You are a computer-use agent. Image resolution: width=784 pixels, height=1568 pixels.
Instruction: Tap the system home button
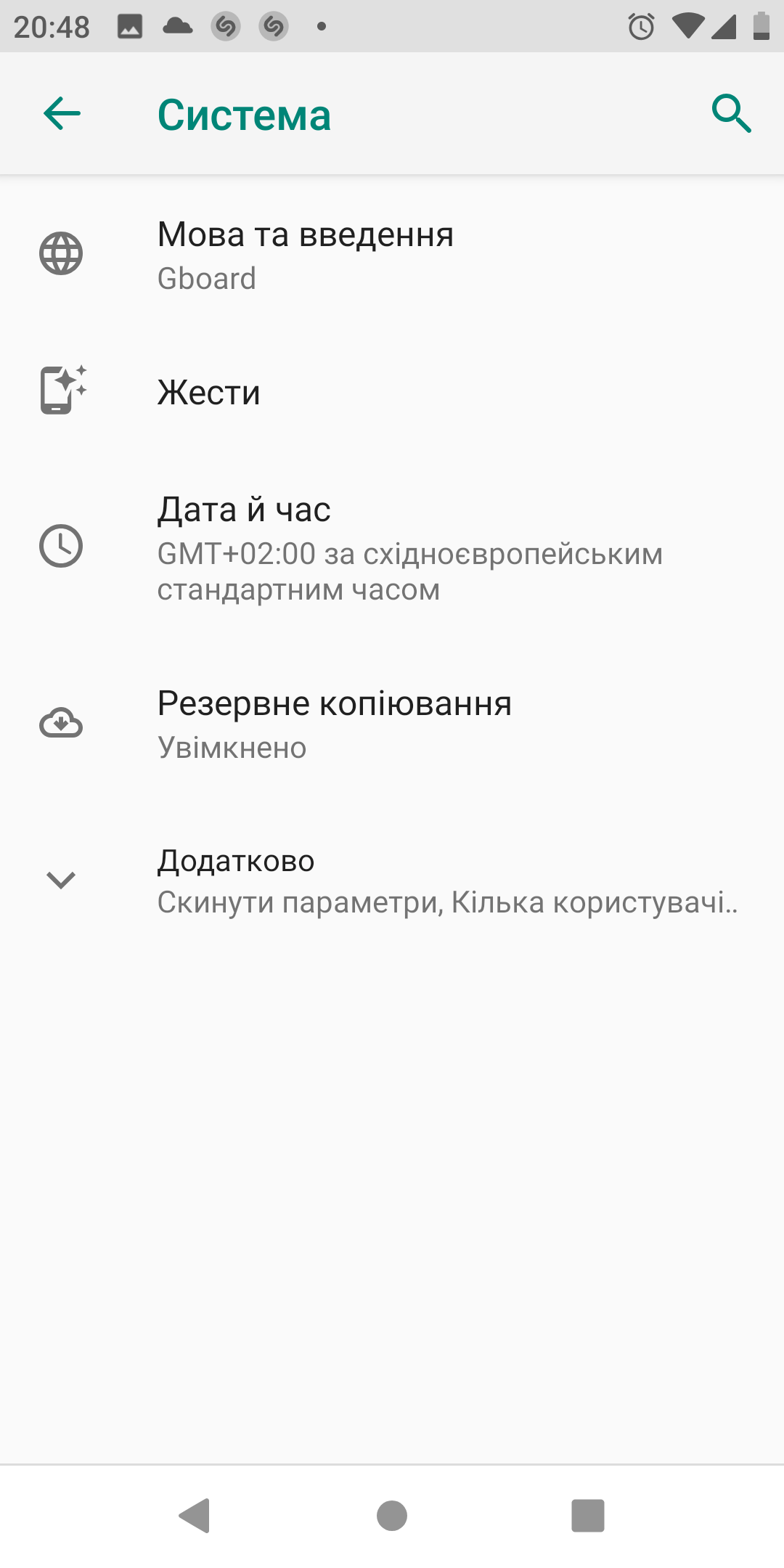(392, 1516)
